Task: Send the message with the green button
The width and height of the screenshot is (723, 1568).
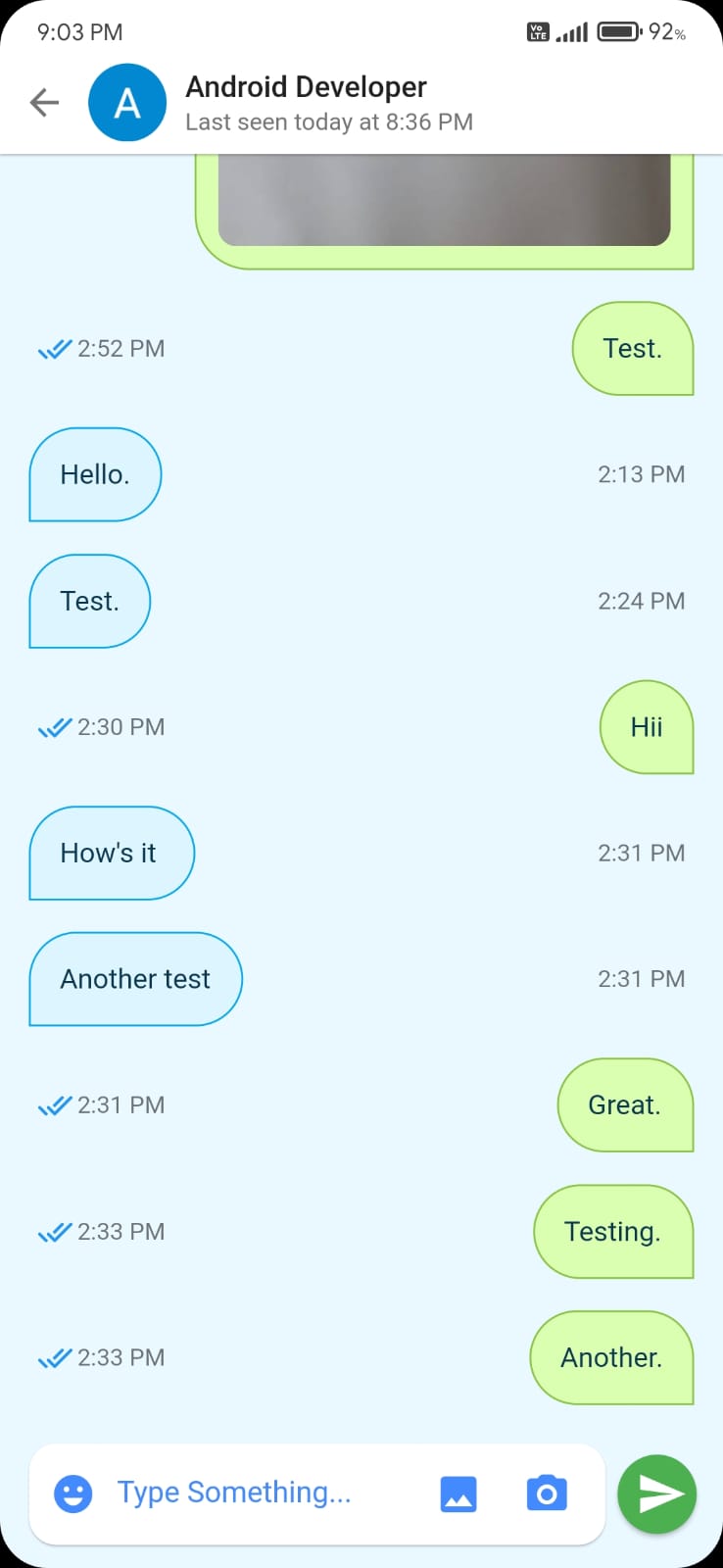Action: (657, 1494)
